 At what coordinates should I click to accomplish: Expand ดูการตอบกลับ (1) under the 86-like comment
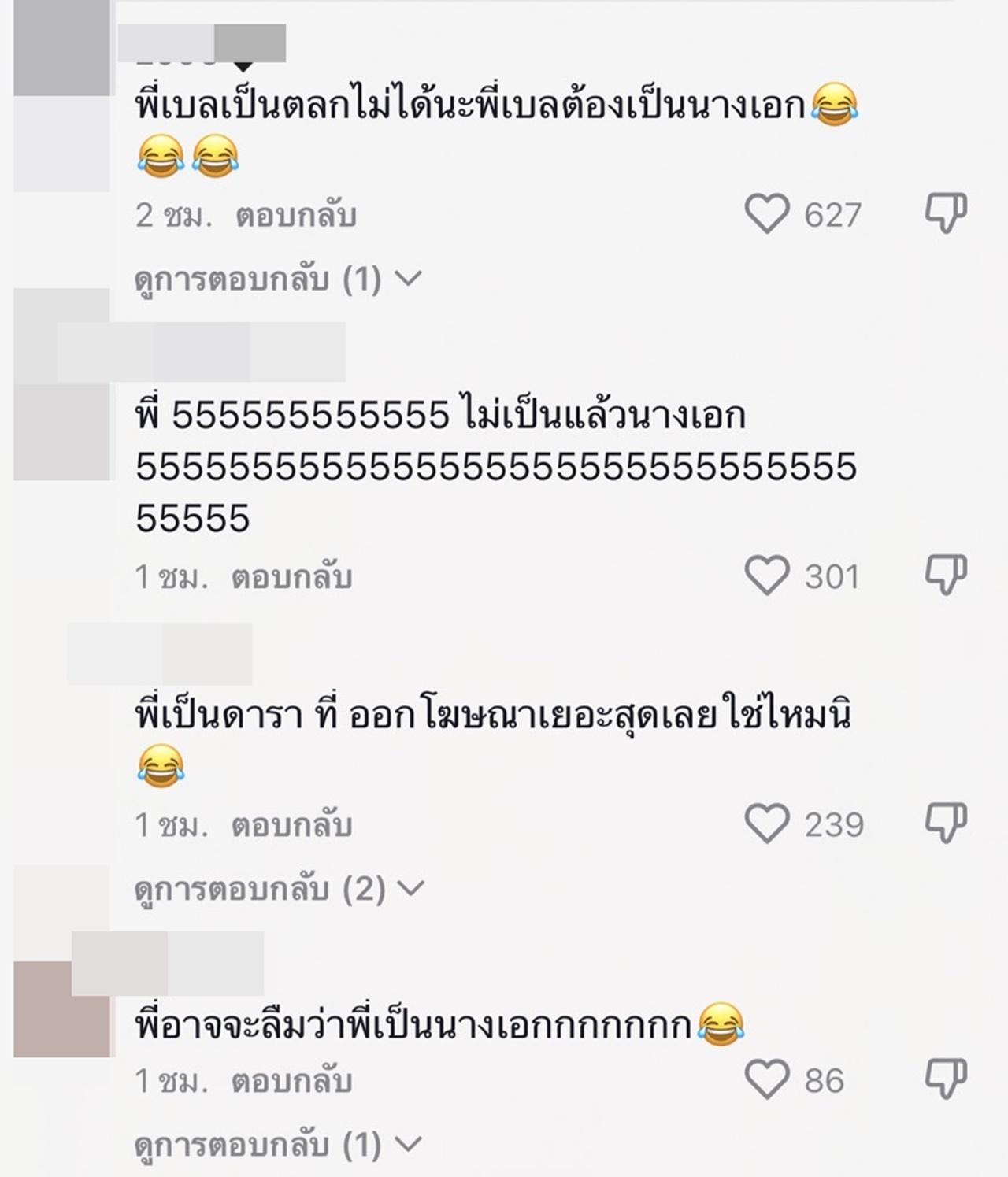click(x=278, y=1145)
